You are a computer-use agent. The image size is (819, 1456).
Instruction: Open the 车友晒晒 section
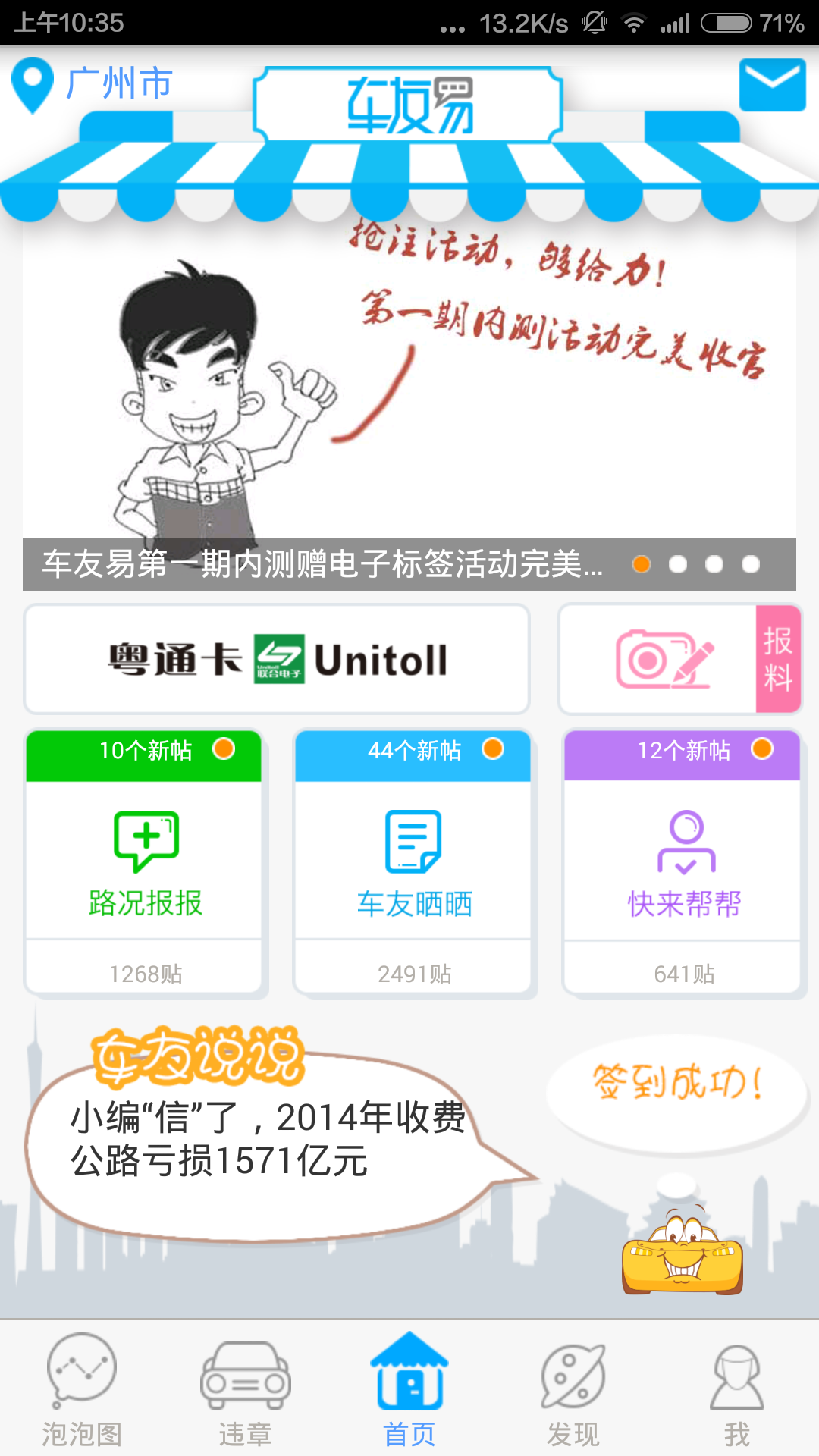point(413,861)
